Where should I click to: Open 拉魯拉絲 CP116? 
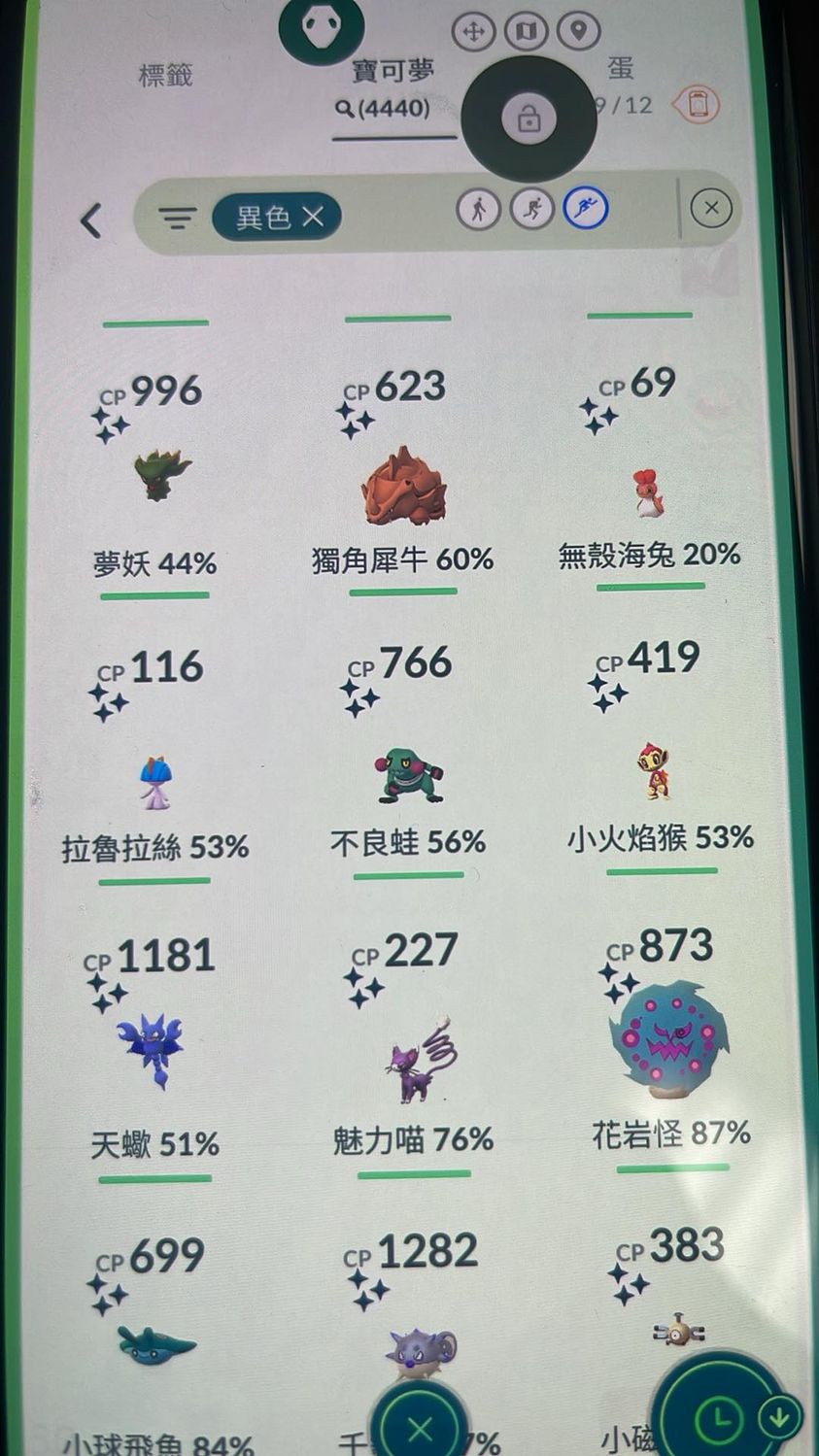coord(155,782)
